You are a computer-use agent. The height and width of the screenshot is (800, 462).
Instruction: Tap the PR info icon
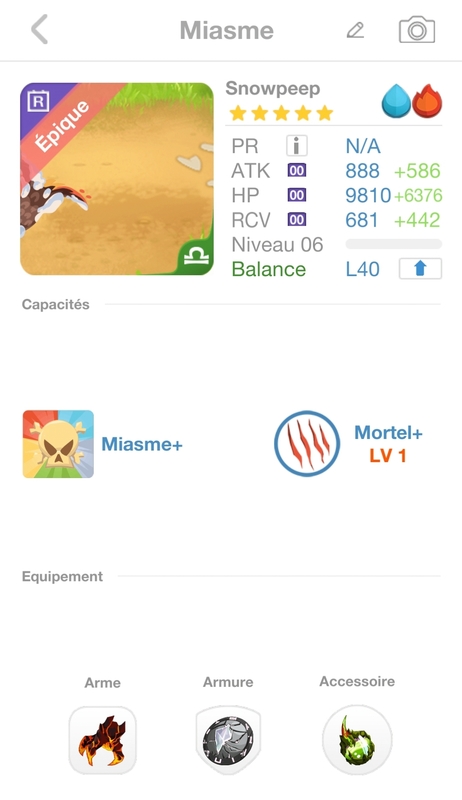pyautogui.click(x=296, y=146)
